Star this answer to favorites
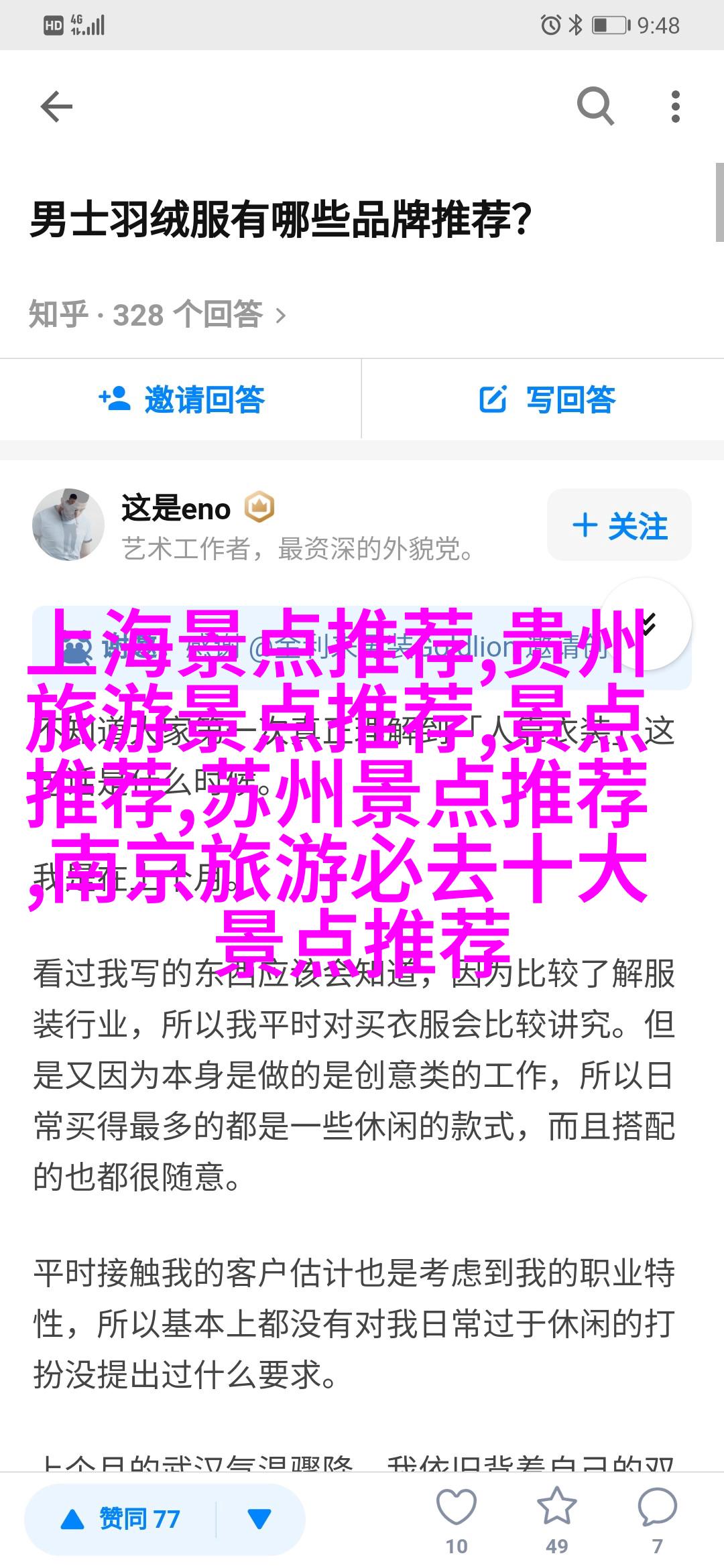 (556, 1508)
